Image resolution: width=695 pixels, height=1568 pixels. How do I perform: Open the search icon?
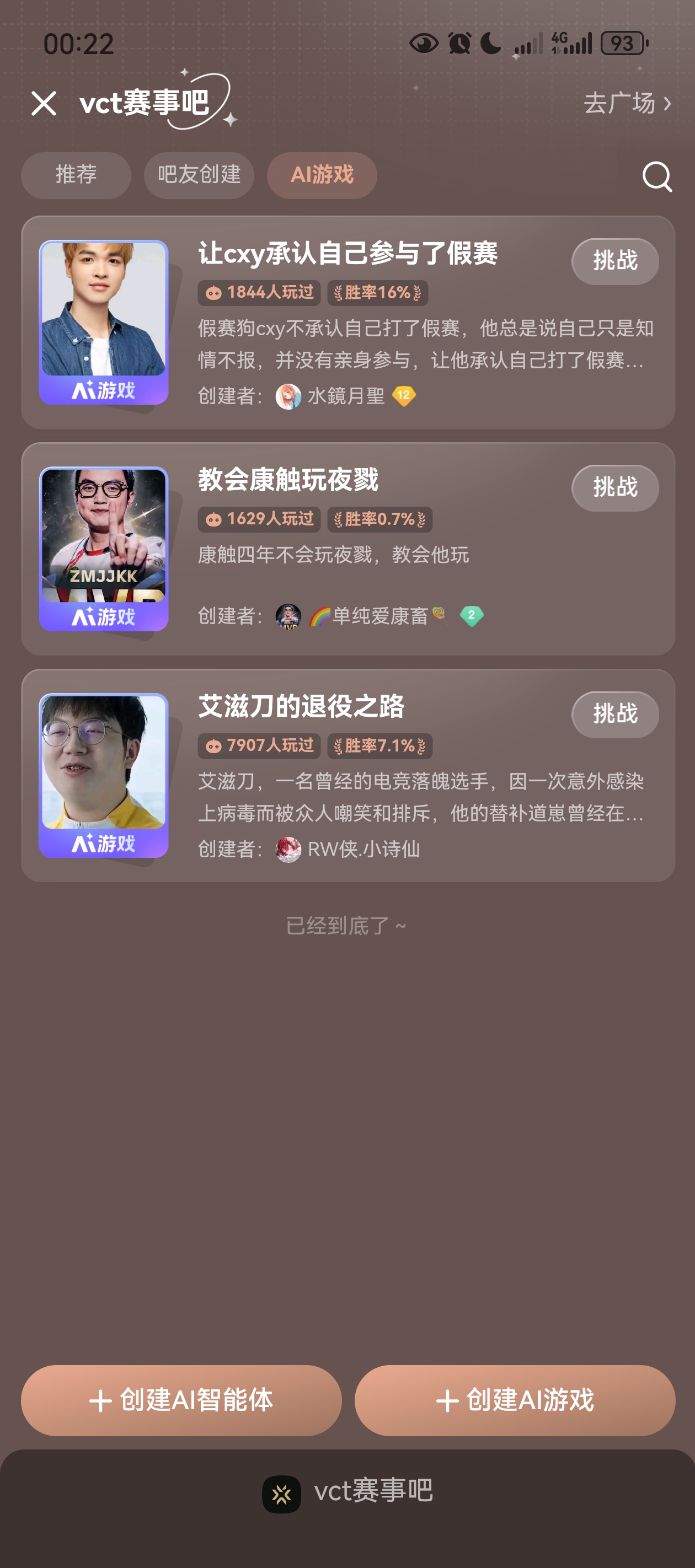tap(656, 176)
